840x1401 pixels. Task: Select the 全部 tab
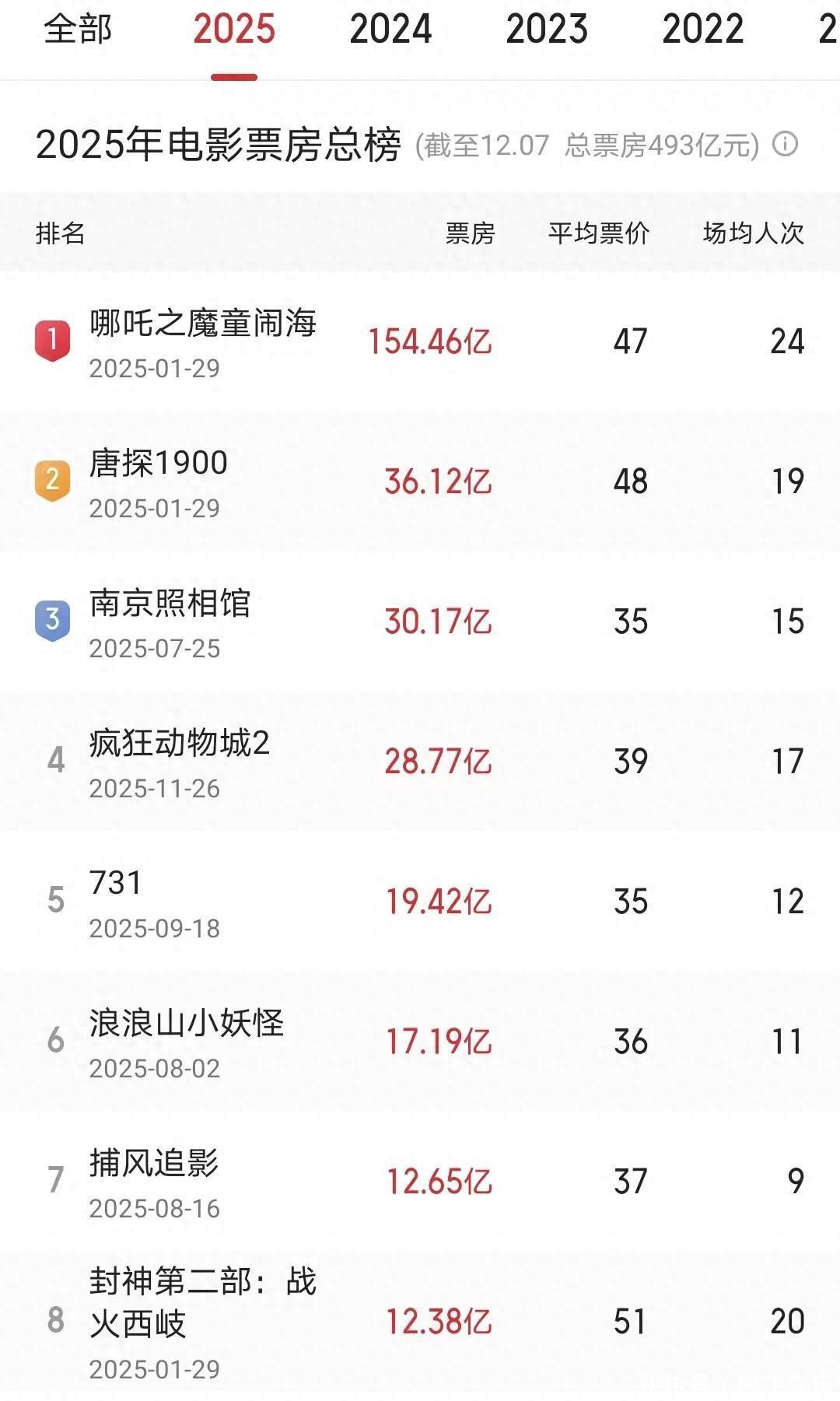coord(77,30)
